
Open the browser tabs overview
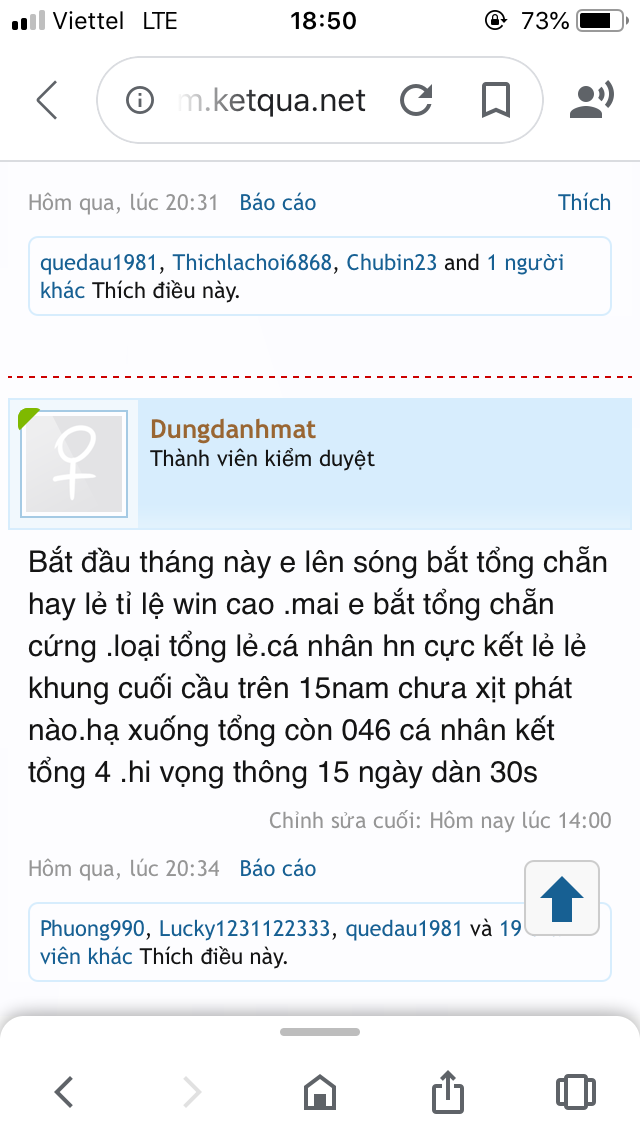[575, 1092]
